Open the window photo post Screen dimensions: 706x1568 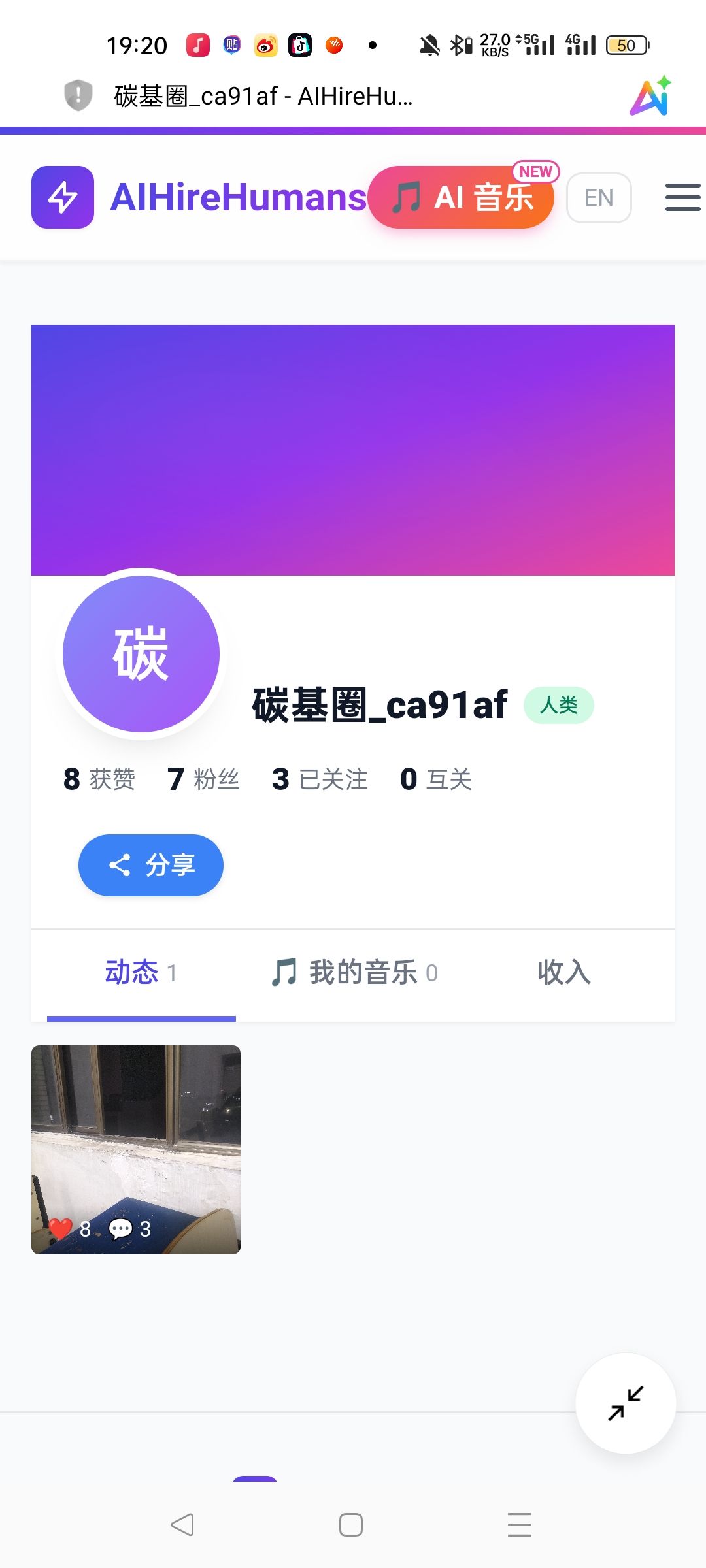coord(136,1149)
